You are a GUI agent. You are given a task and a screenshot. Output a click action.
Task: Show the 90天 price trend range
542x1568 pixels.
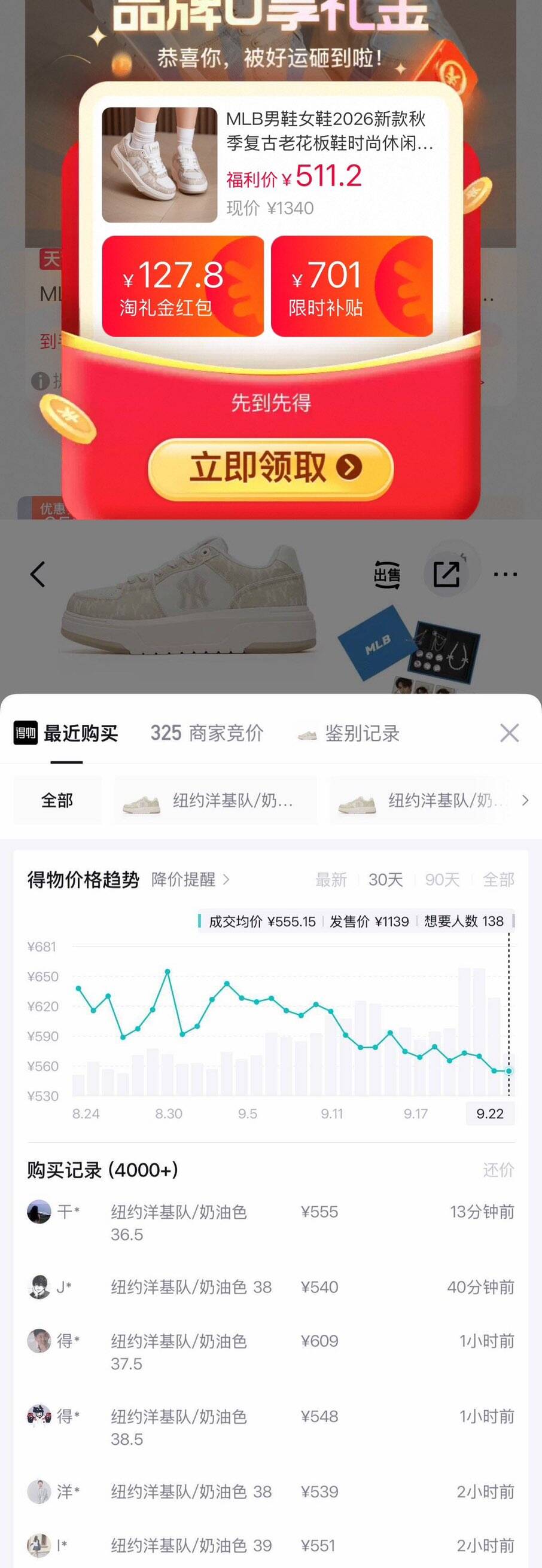pos(442,879)
